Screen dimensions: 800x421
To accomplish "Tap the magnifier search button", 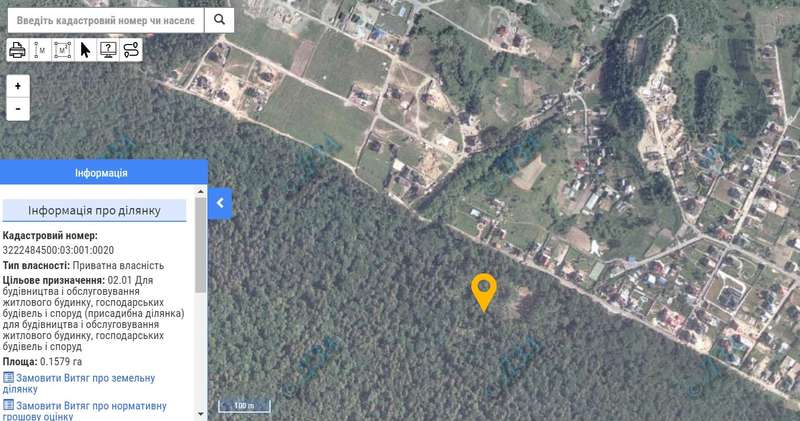I will (x=219, y=19).
